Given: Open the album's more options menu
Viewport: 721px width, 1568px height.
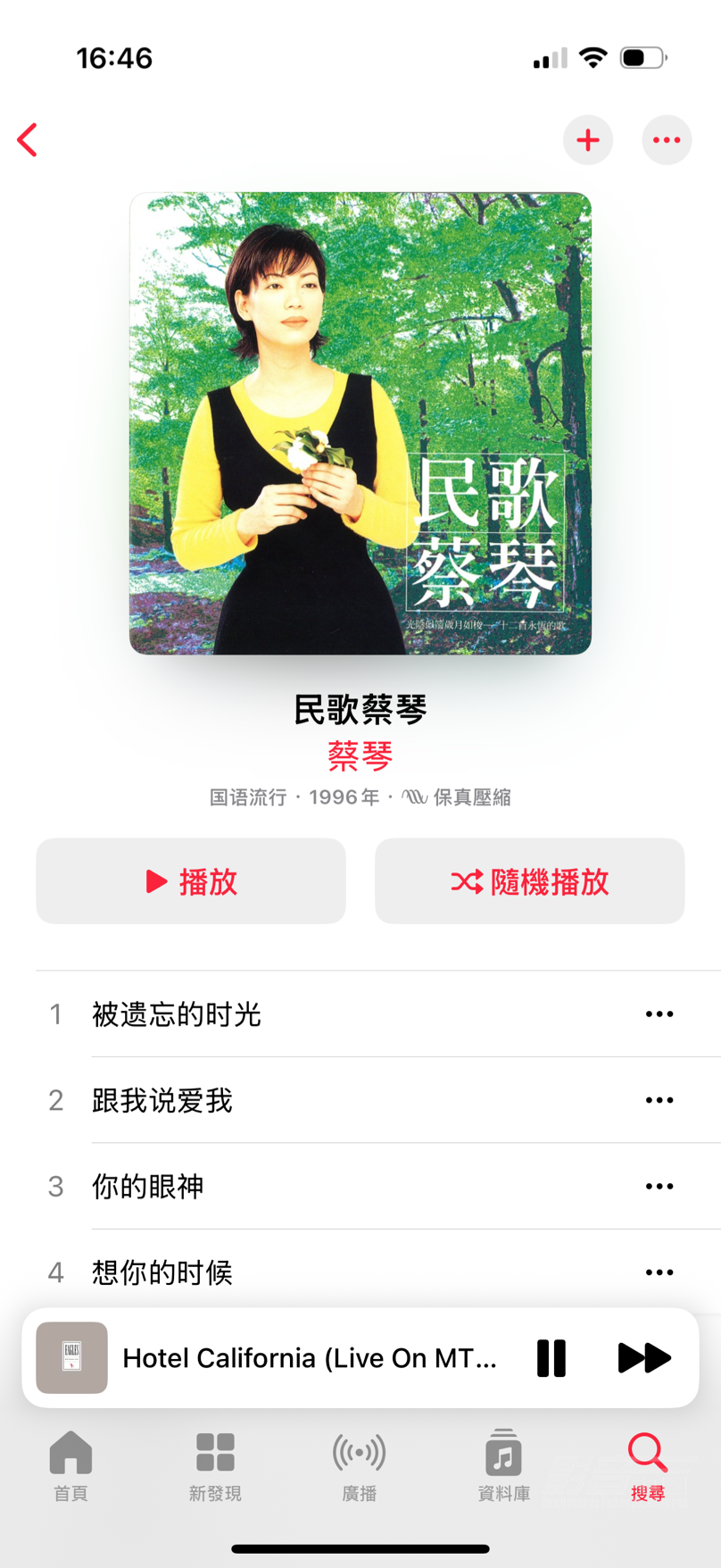Looking at the screenshot, I should pos(667,140).
